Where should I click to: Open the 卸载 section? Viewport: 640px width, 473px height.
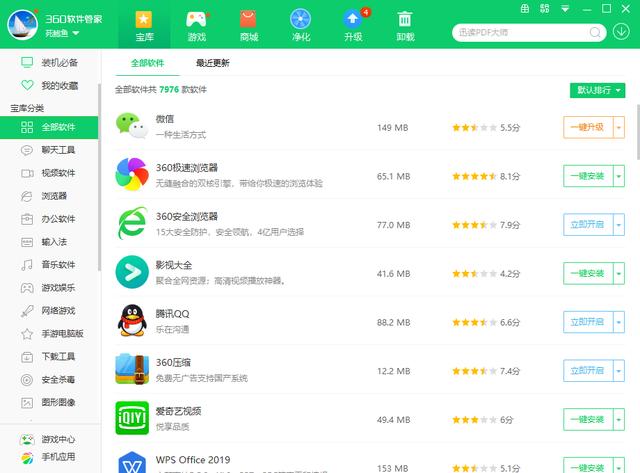[x=405, y=25]
